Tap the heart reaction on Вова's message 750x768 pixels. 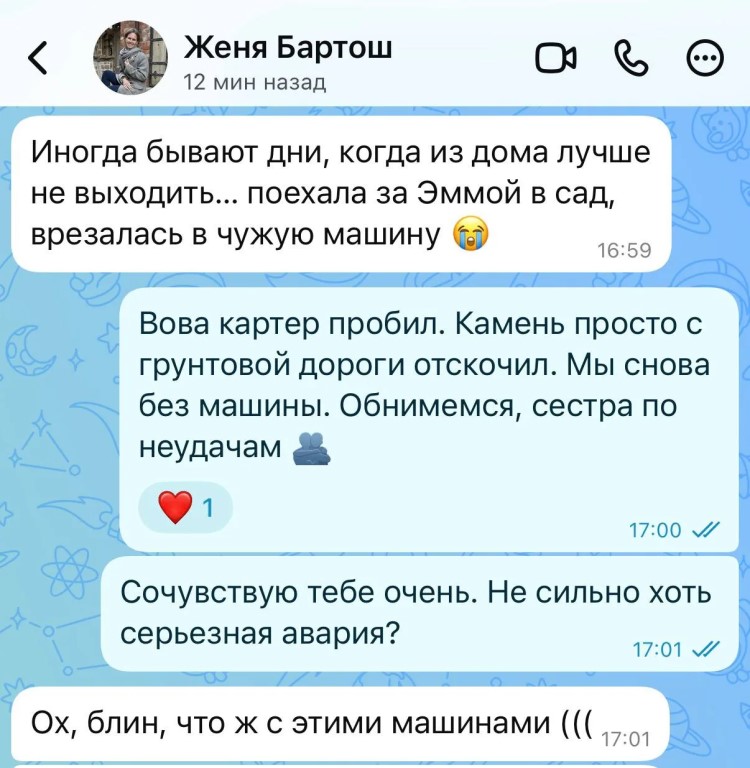[x=186, y=508]
